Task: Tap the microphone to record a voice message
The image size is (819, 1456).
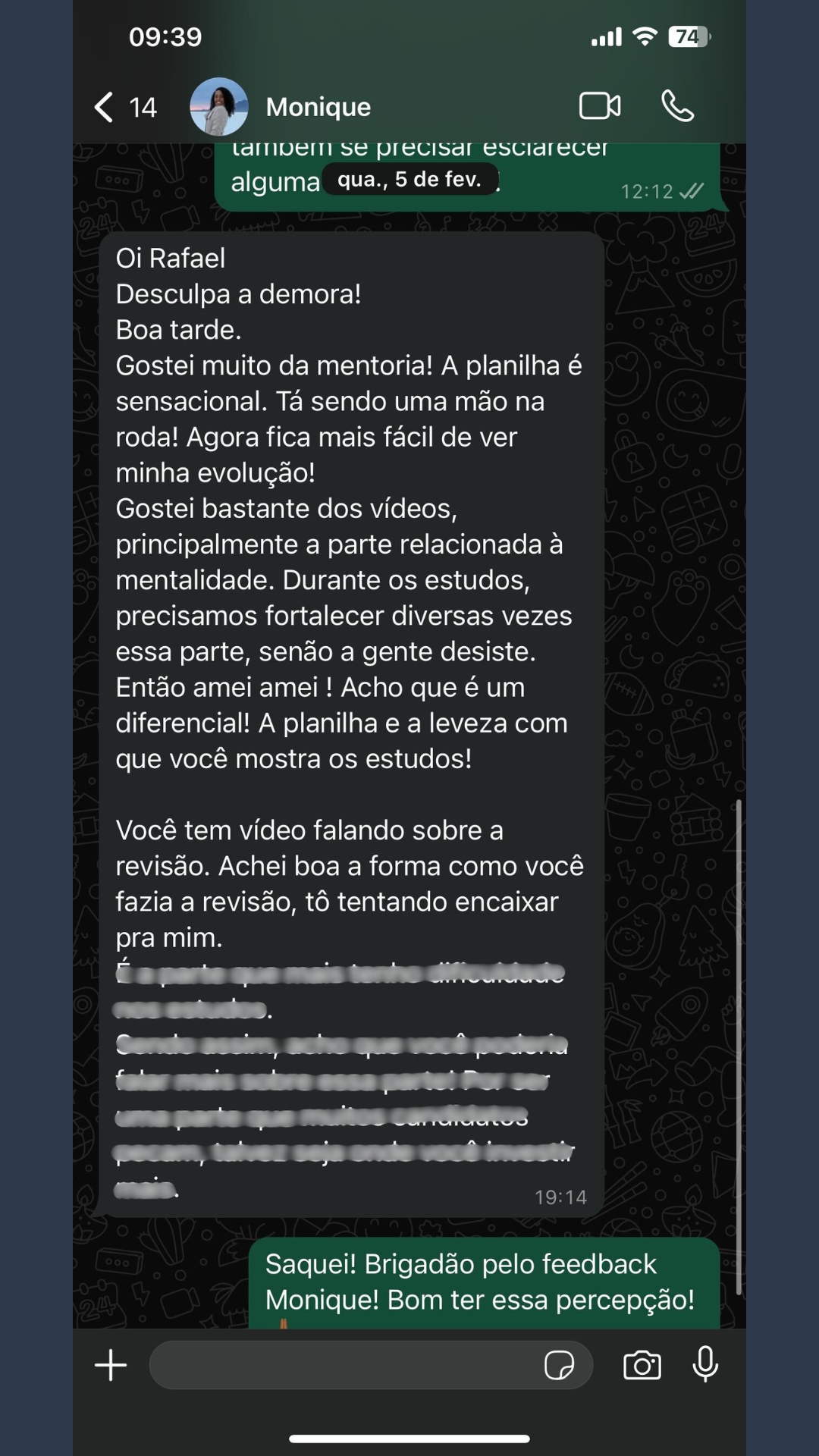Action: point(705,1363)
